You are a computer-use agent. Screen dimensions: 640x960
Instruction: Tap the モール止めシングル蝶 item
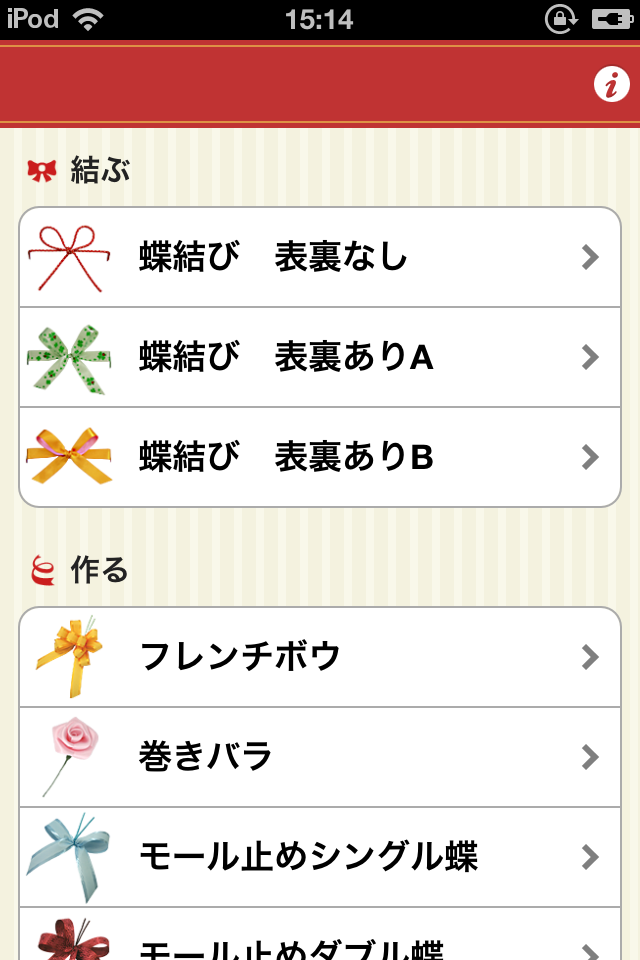pyautogui.click(x=320, y=857)
